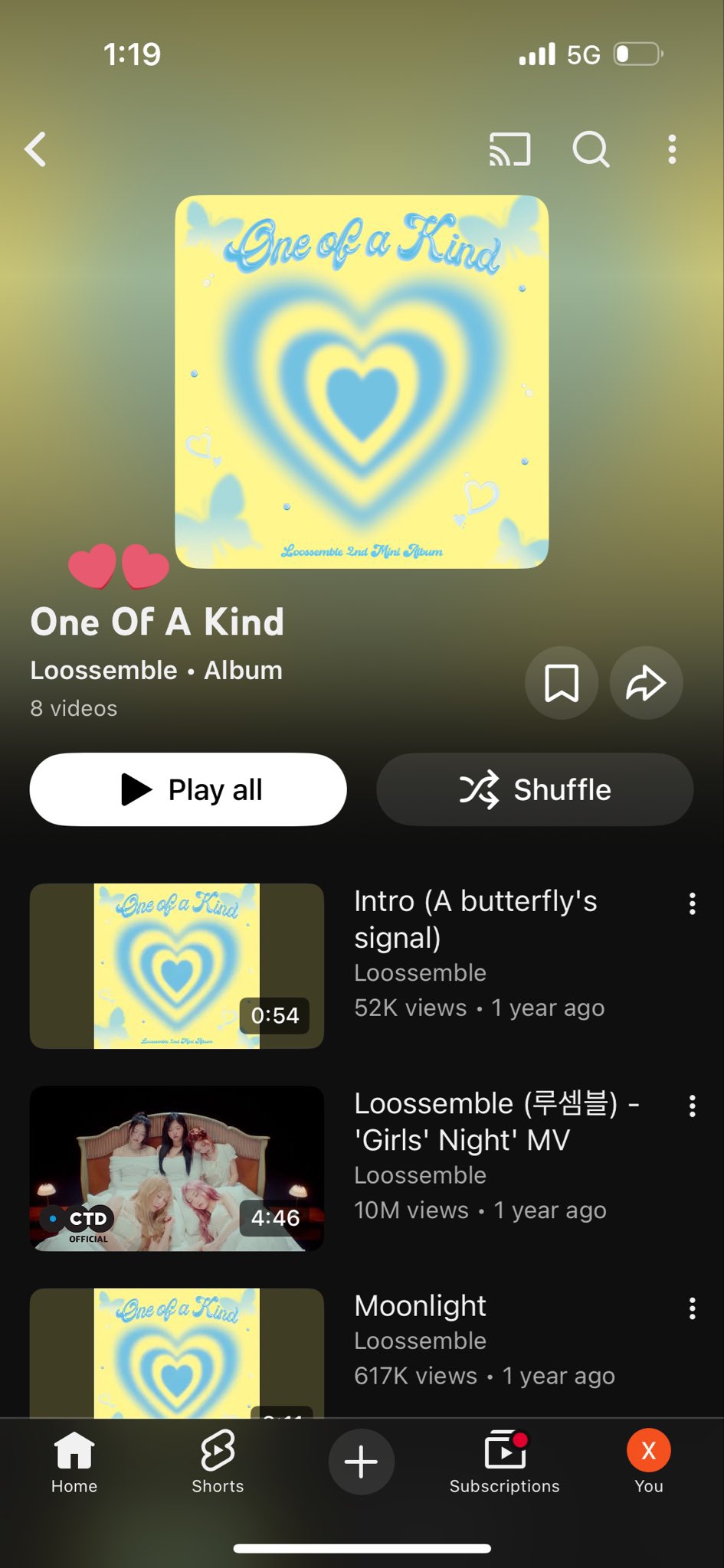724x1568 pixels.
Task: Play the 'Girls' Night' MV
Action: [177, 1168]
